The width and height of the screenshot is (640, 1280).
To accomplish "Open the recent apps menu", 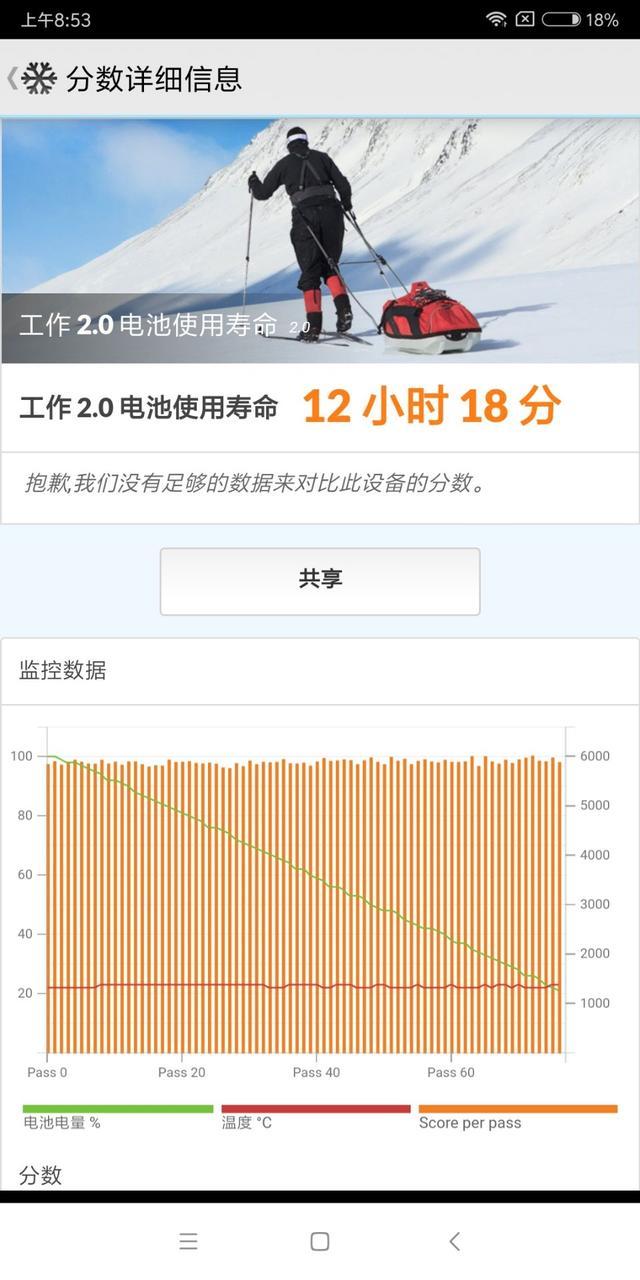I will 188,1241.
